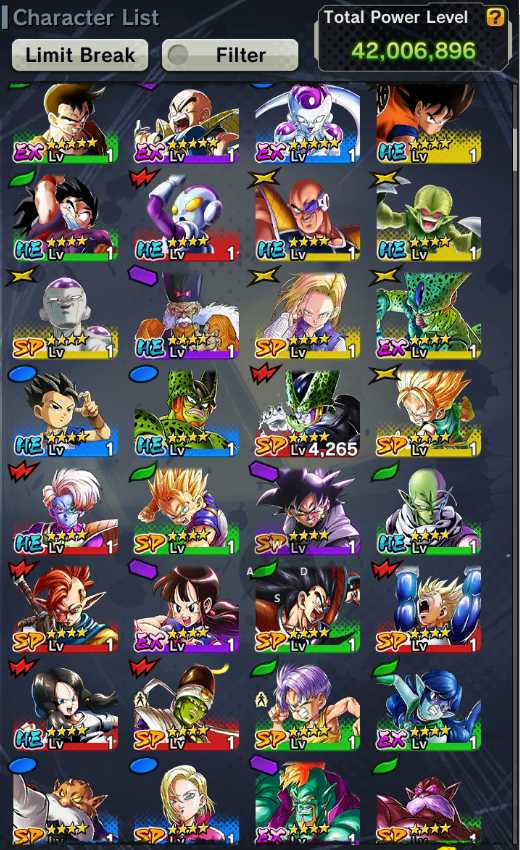Select the HE Dr. Gero character card
Image resolution: width=520 pixels, height=850 pixels.
[186, 316]
